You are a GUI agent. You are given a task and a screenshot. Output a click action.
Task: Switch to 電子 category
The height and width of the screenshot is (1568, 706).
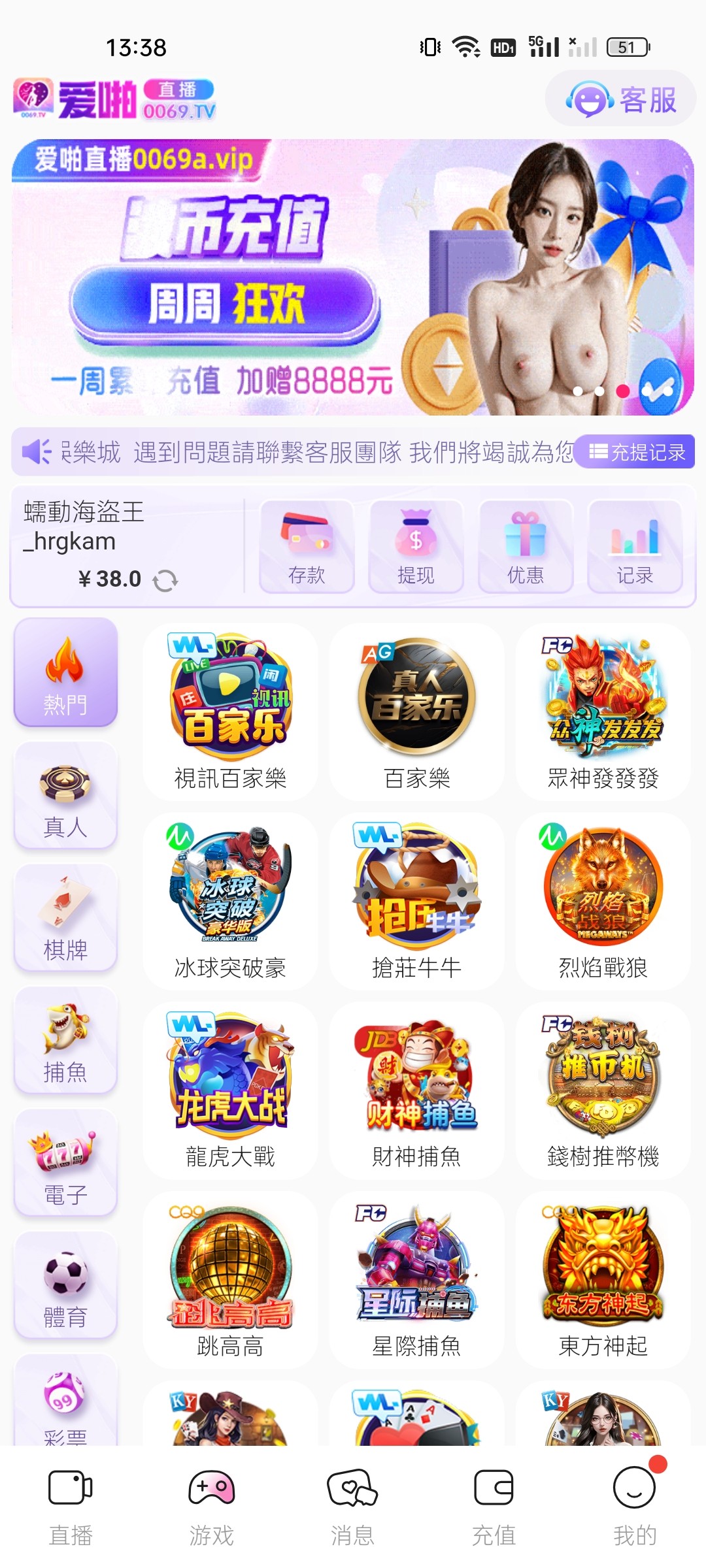coord(65,1163)
